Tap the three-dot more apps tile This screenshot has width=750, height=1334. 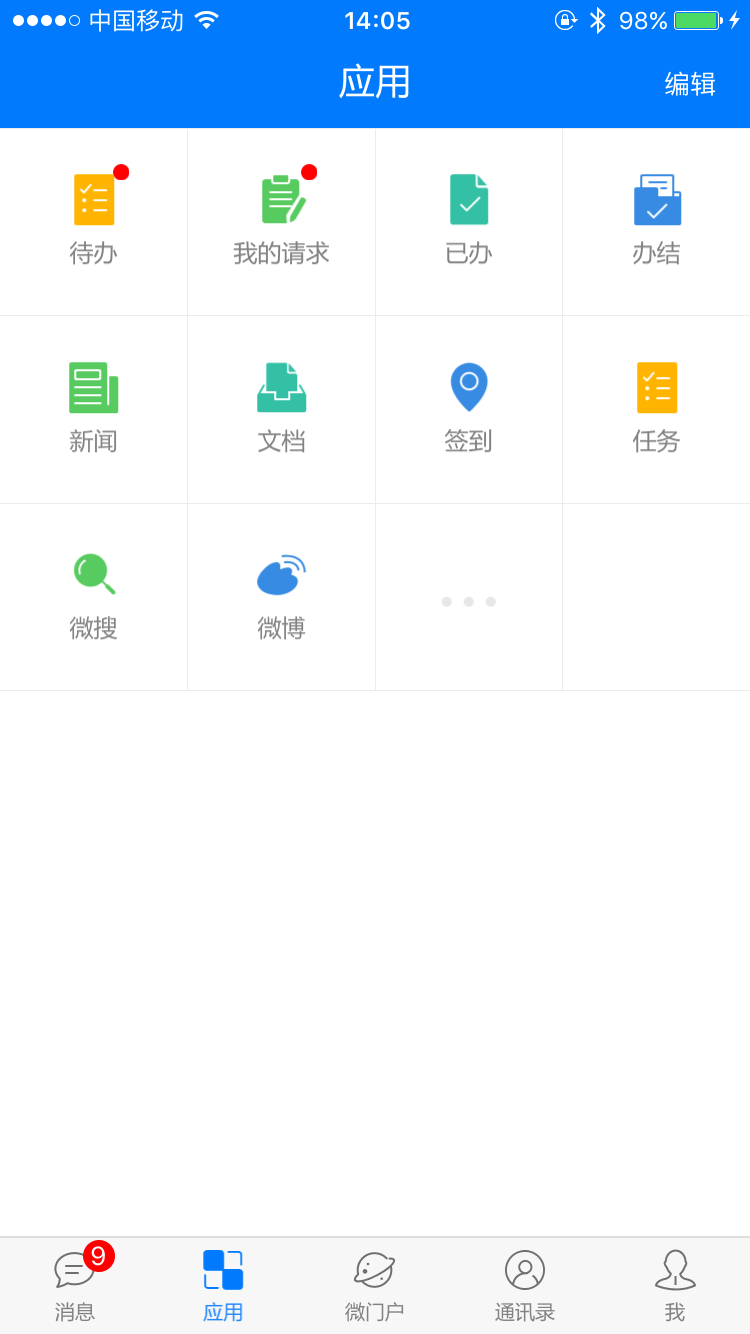(x=469, y=601)
